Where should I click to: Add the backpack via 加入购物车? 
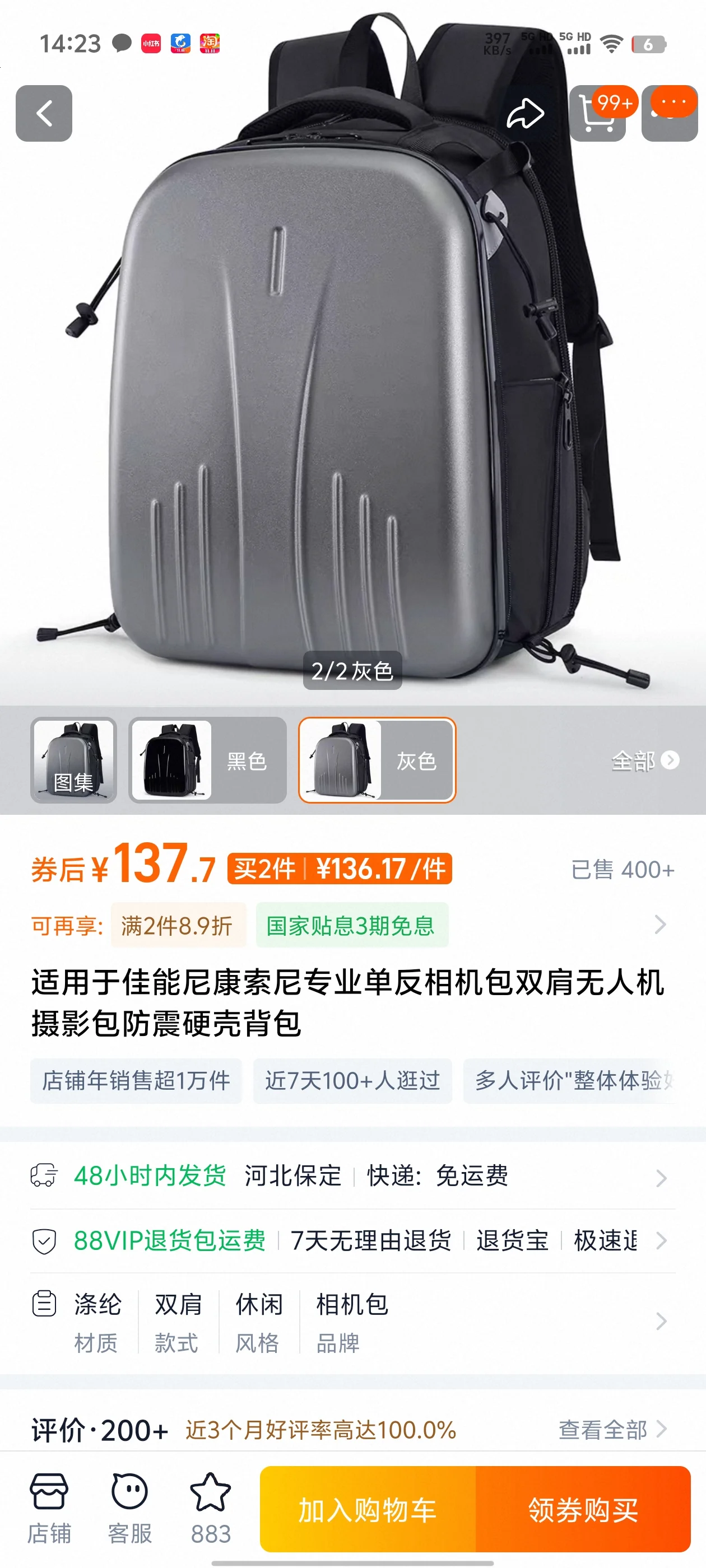point(368,1509)
